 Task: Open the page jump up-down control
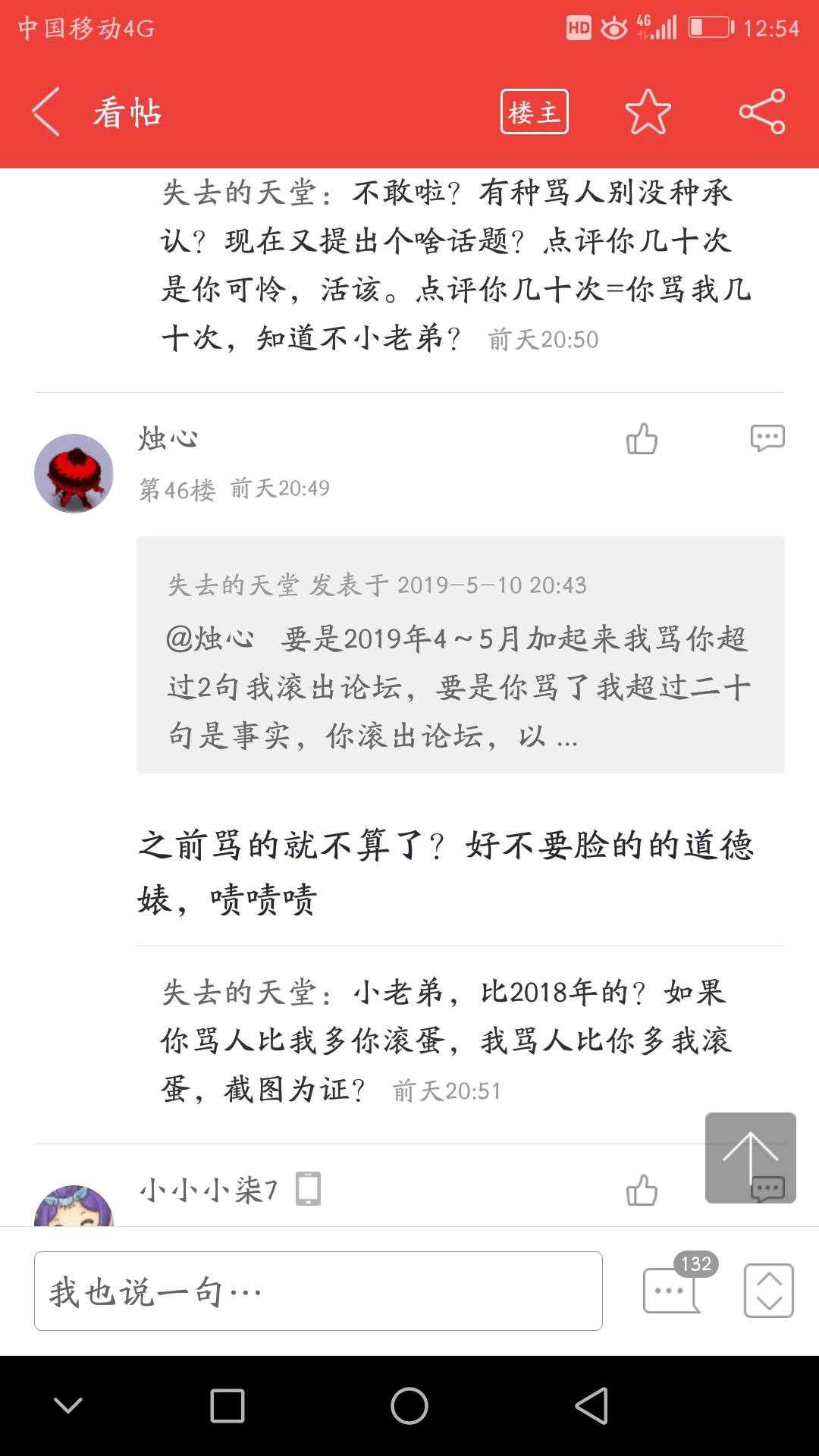pyautogui.click(x=768, y=1291)
